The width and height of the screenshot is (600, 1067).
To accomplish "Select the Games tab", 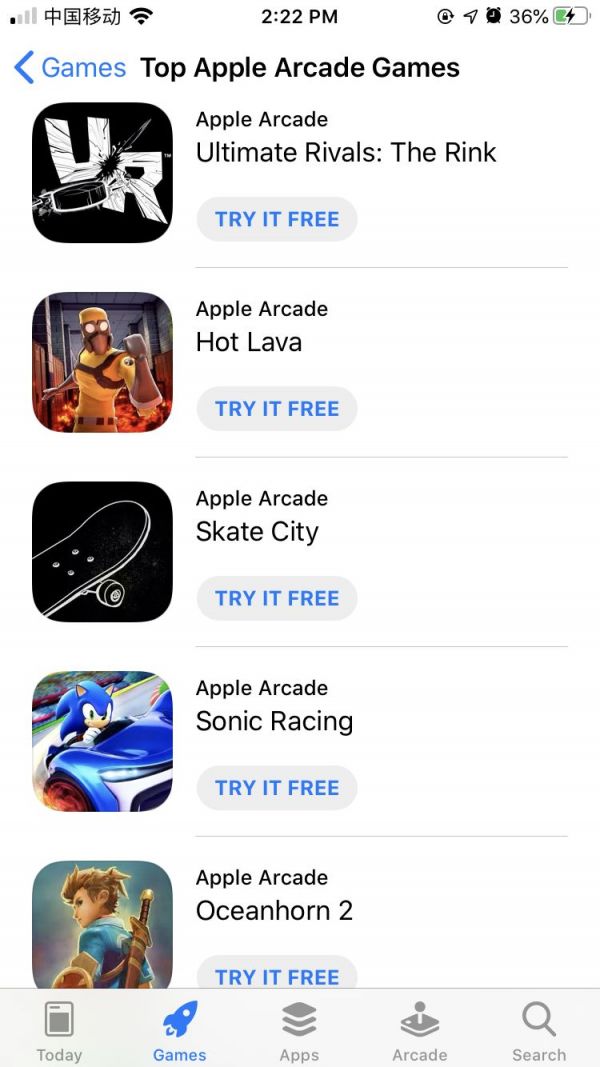I will 180,1032.
